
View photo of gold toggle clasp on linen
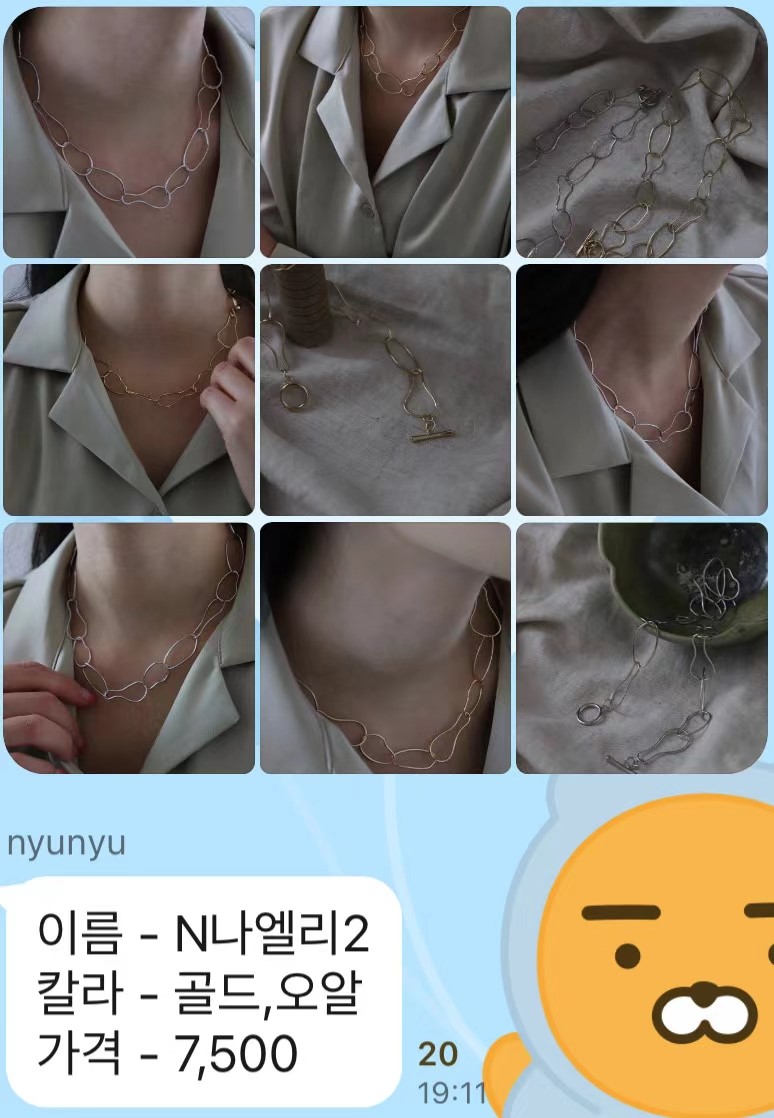pos(385,389)
